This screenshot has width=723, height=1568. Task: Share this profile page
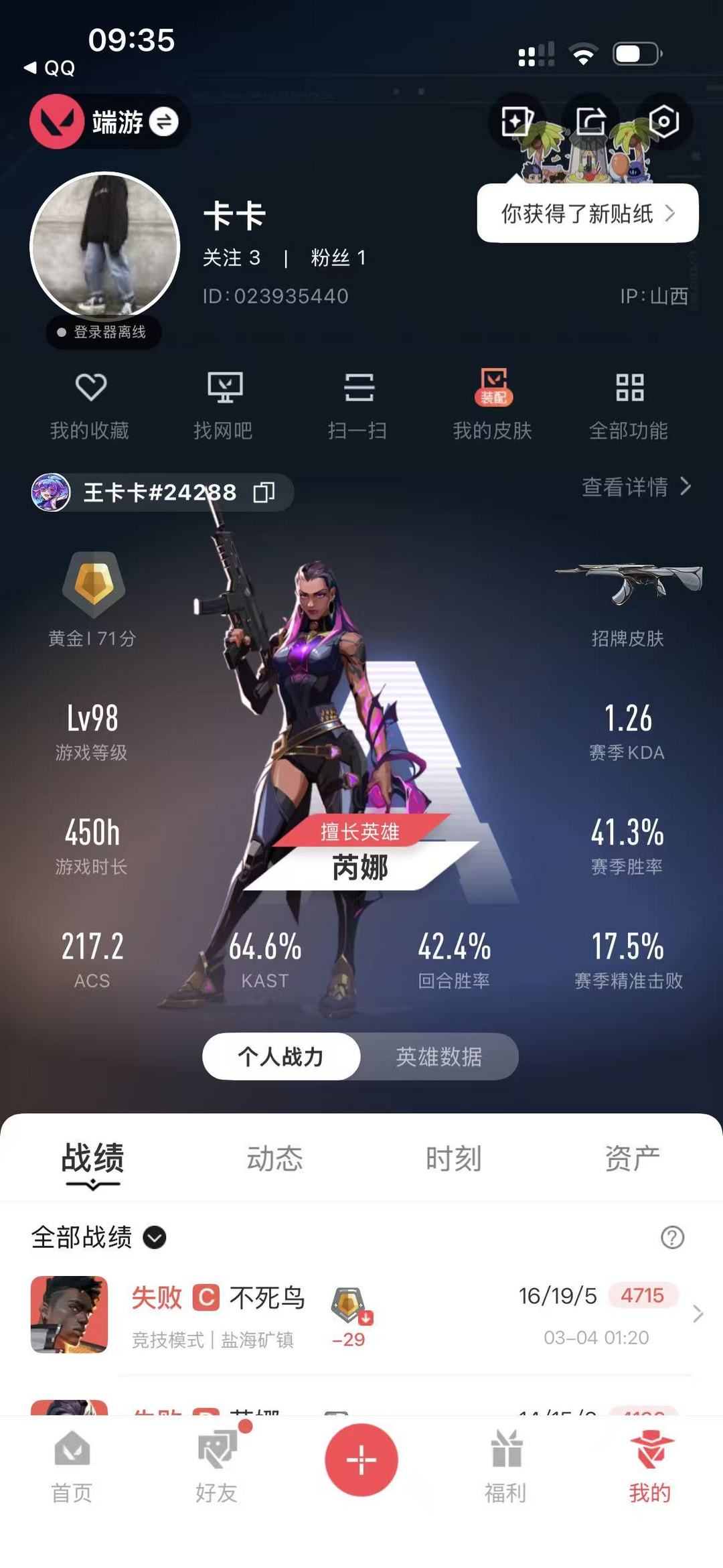point(590,121)
